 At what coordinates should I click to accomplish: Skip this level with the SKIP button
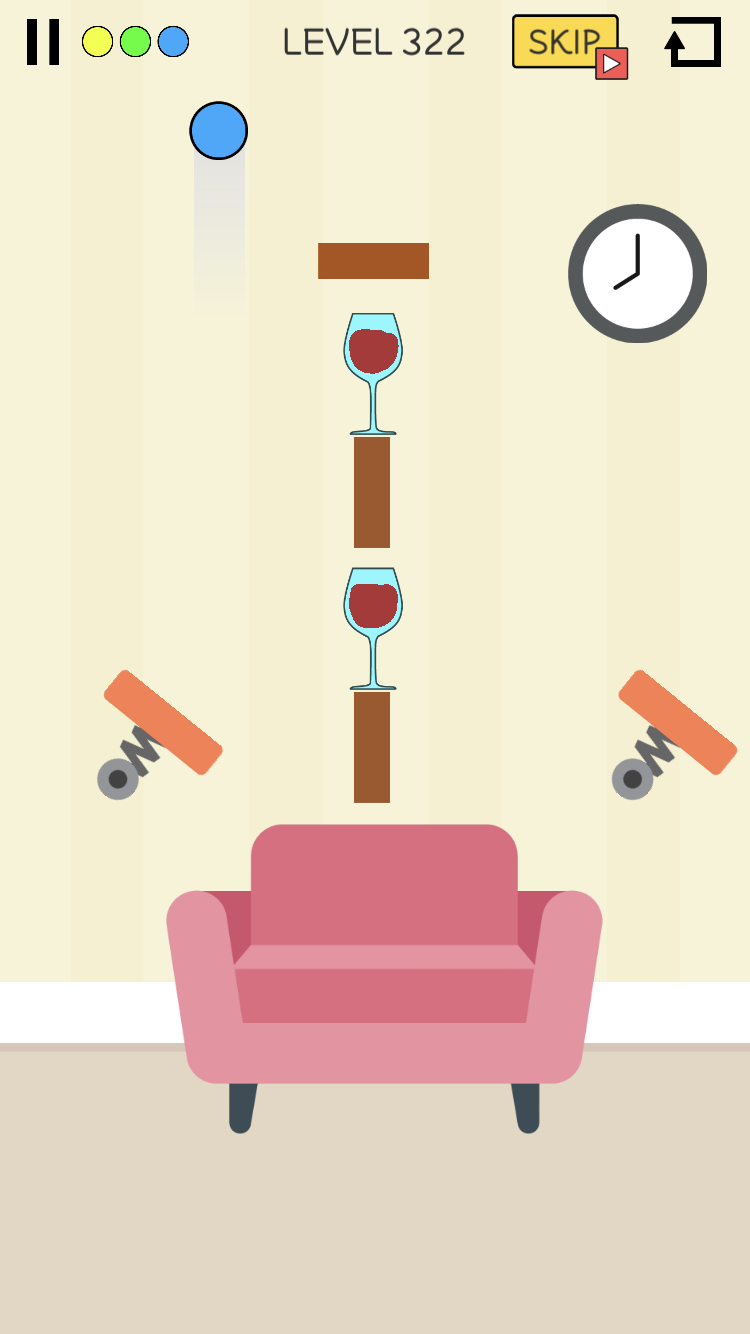coord(566,43)
